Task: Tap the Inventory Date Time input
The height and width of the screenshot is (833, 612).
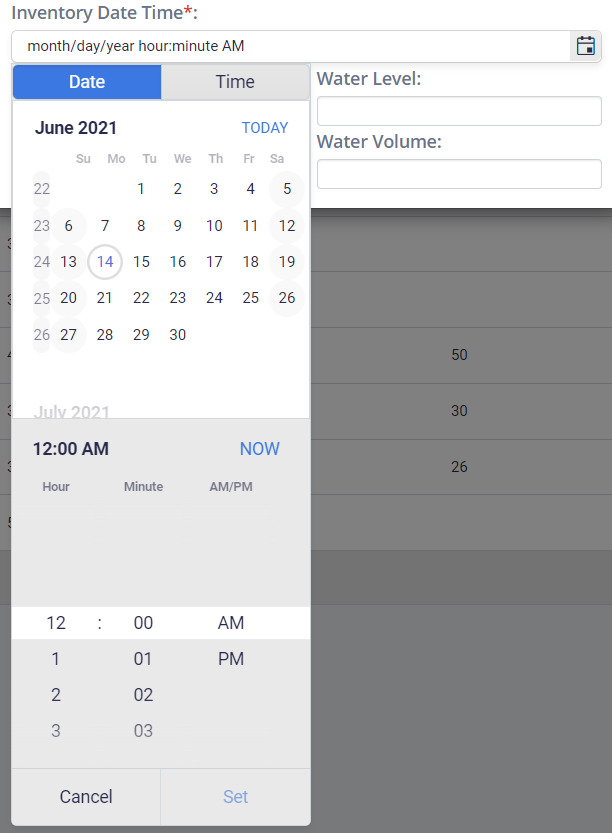Action: tap(290, 46)
